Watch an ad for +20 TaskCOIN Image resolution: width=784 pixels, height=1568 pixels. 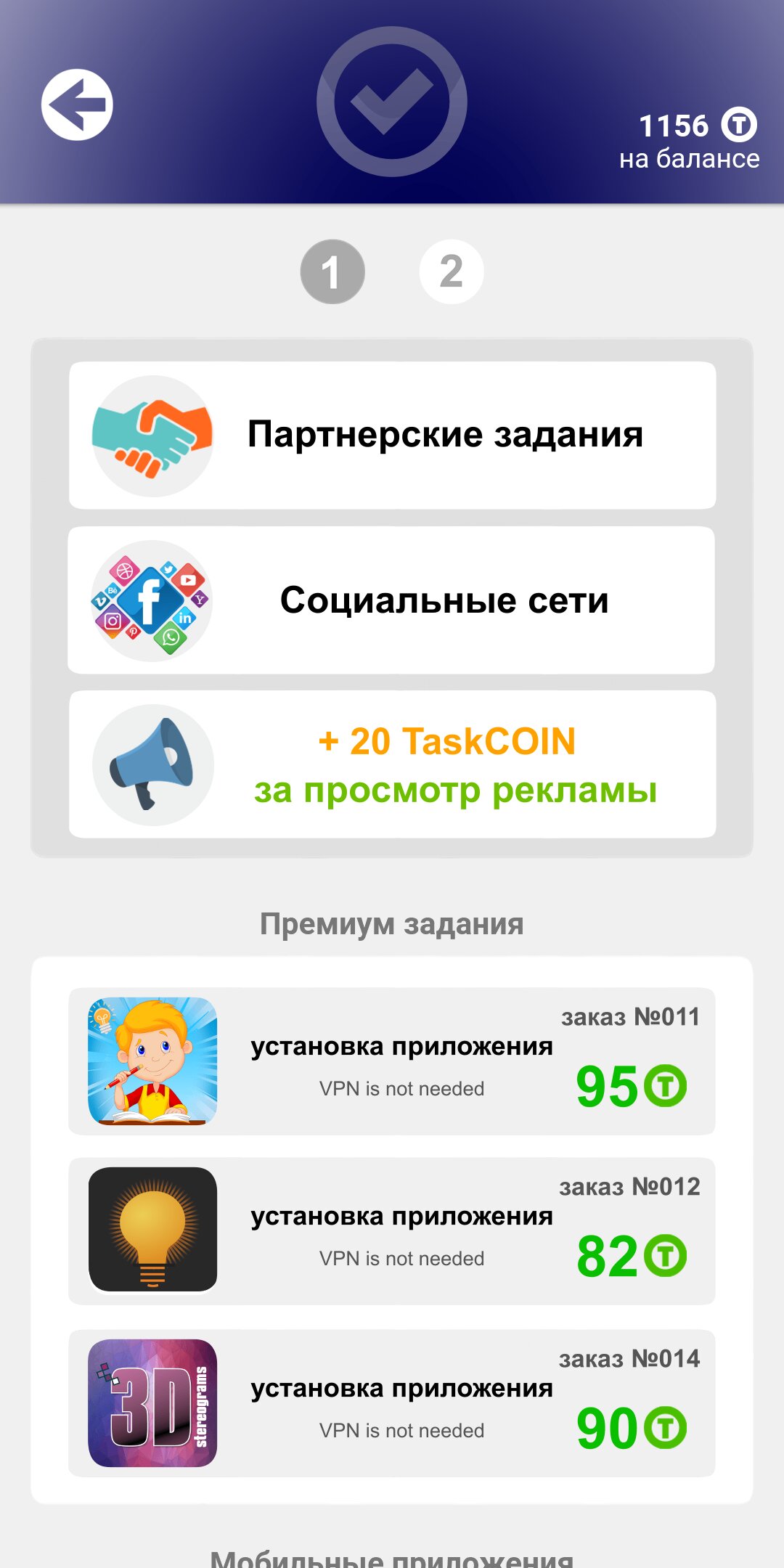392,764
